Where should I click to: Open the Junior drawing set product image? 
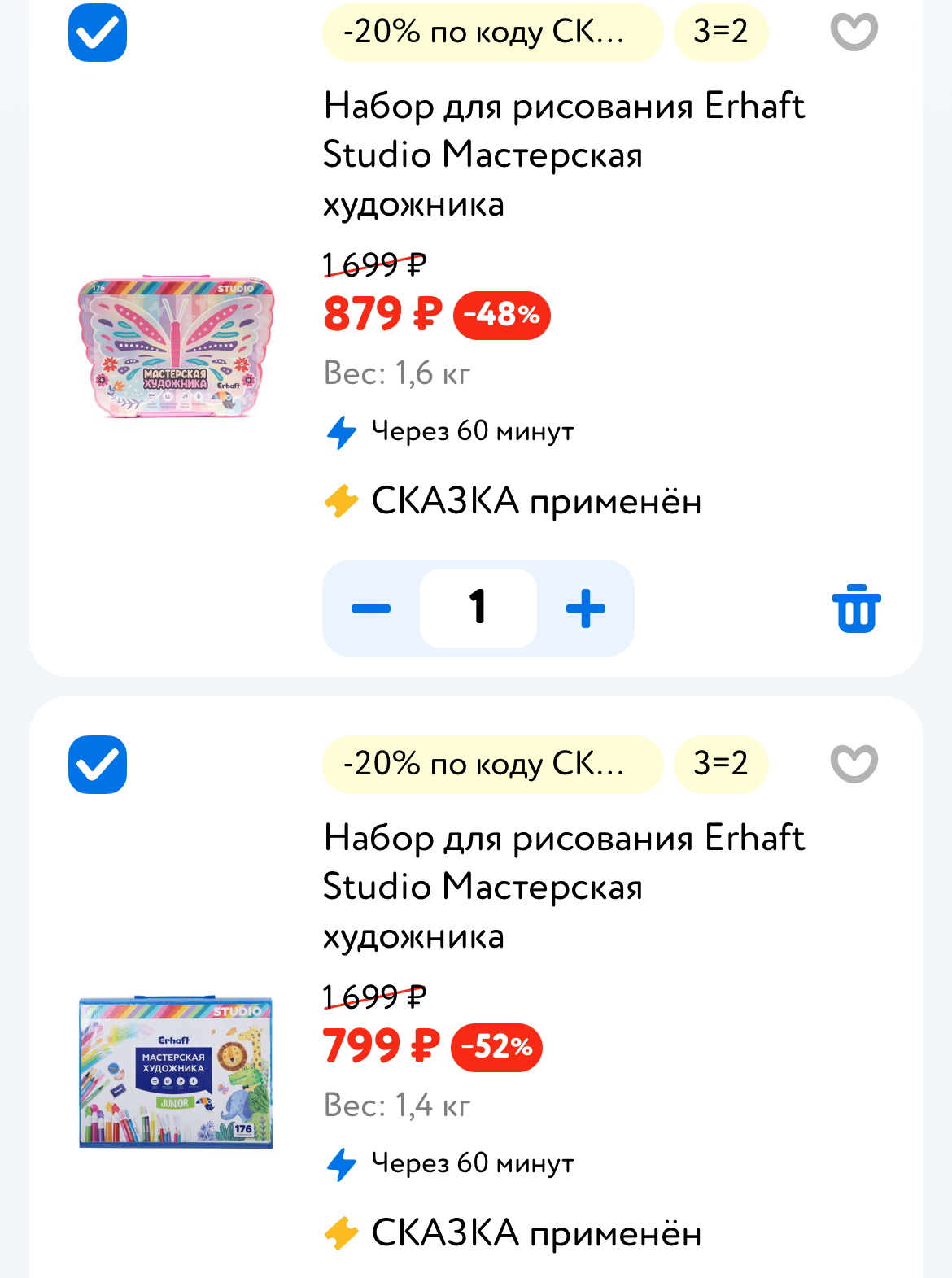pos(176,1072)
